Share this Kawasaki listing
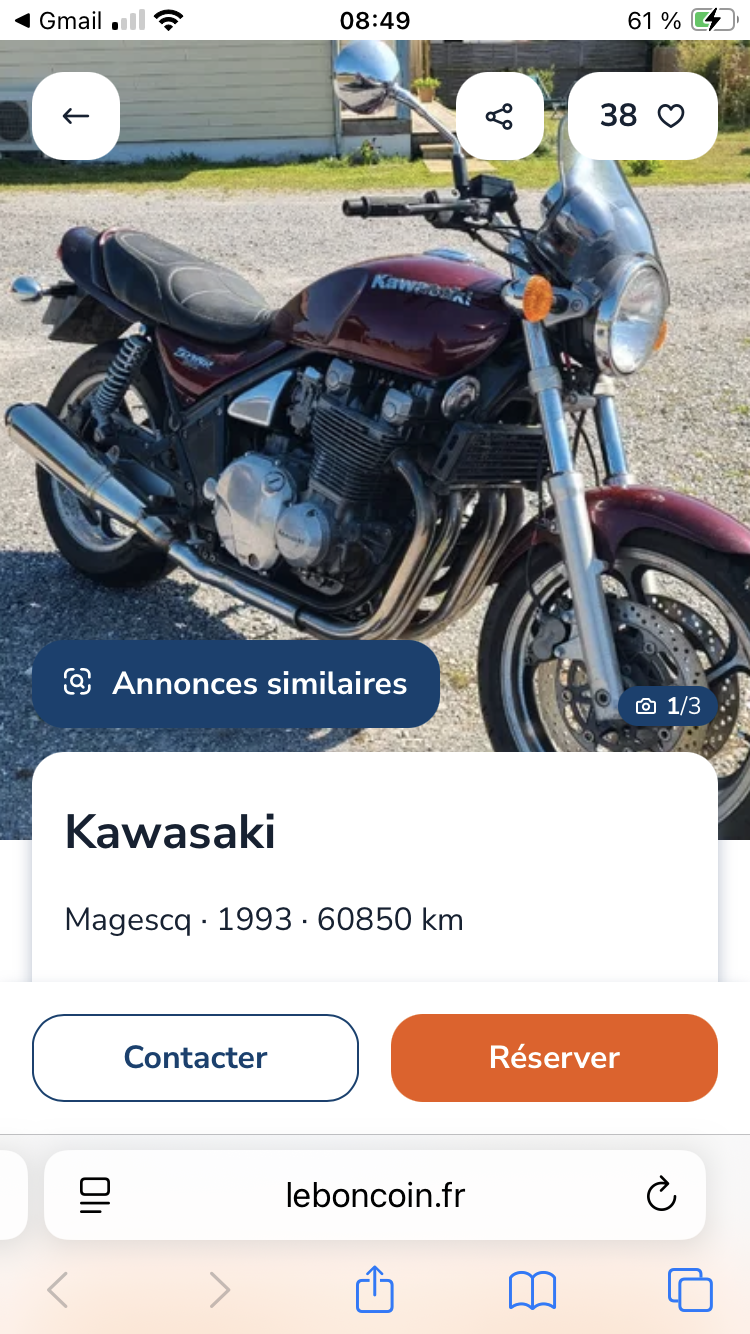This screenshot has height=1334, width=750. pyautogui.click(x=499, y=116)
